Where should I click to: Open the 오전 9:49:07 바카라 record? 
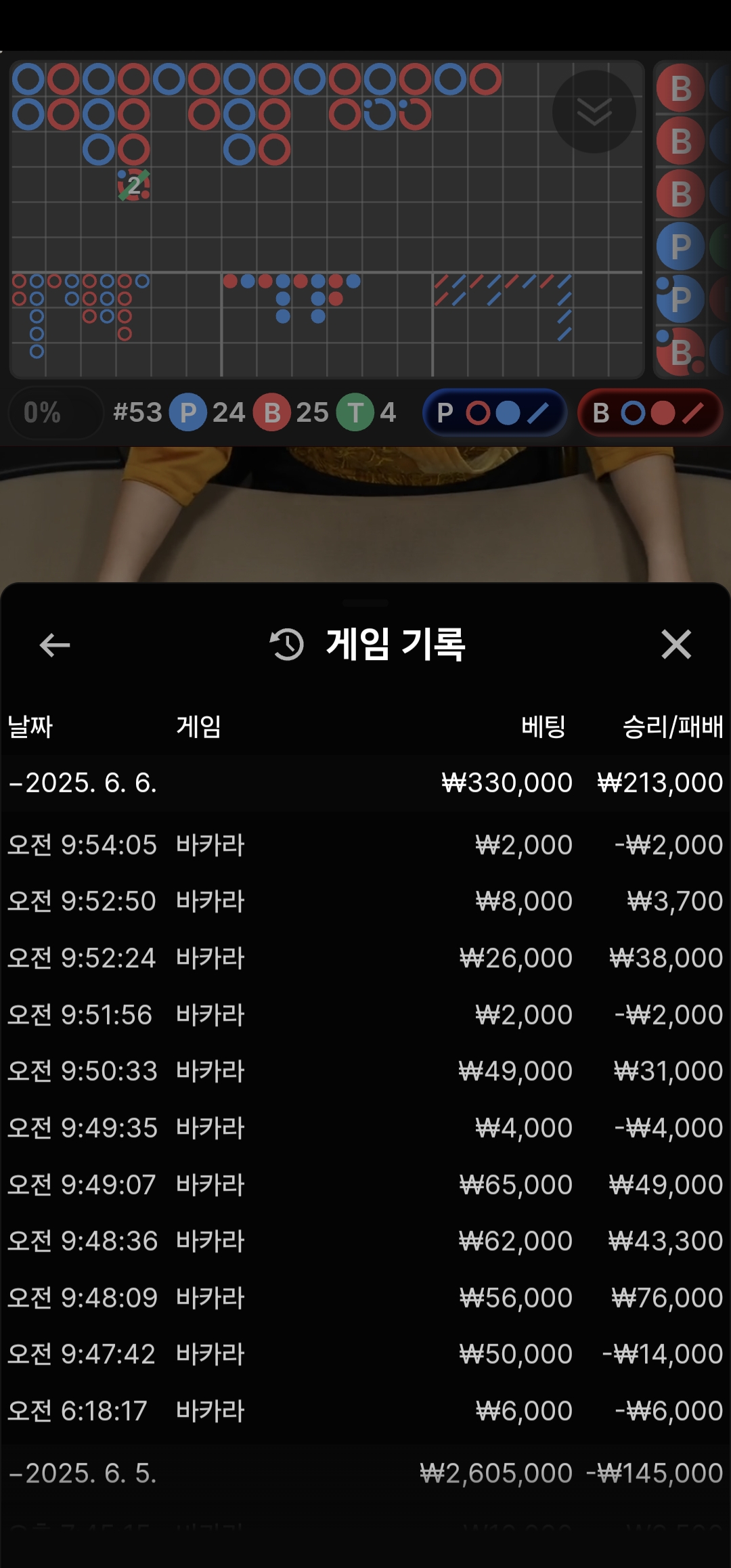click(365, 1185)
